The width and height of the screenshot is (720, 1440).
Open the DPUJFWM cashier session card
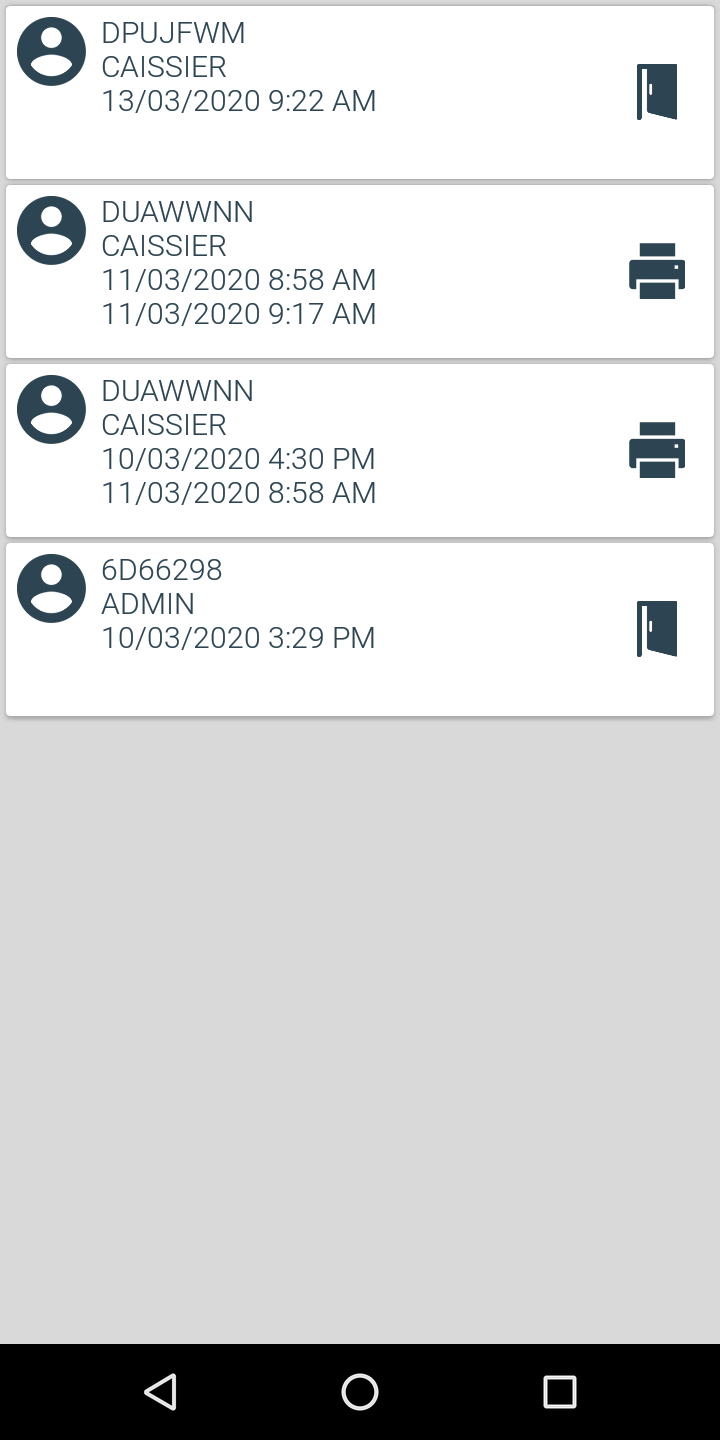click(x=360, y=92)
